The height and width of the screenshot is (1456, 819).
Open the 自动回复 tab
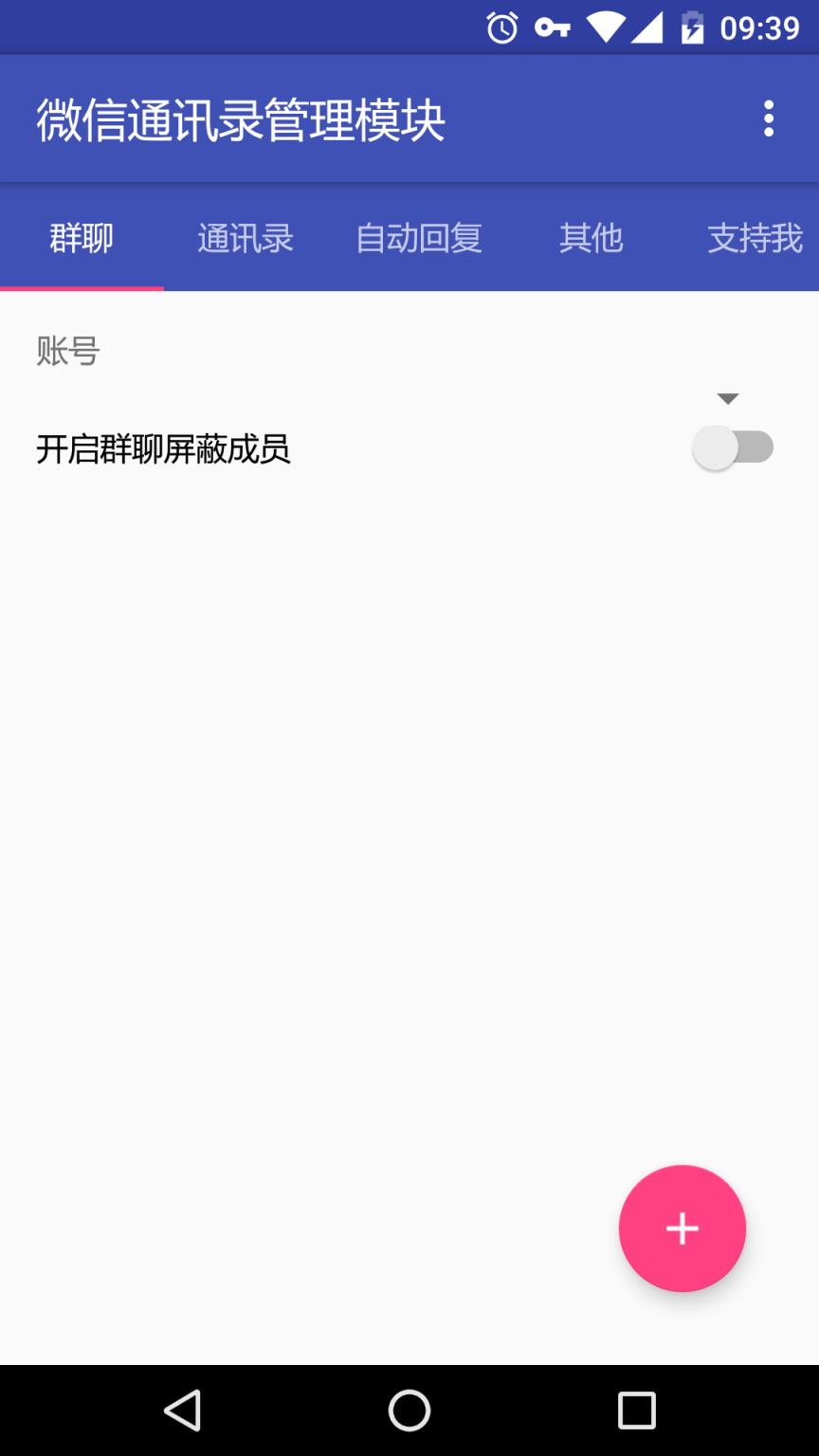(x=418, y=238)
